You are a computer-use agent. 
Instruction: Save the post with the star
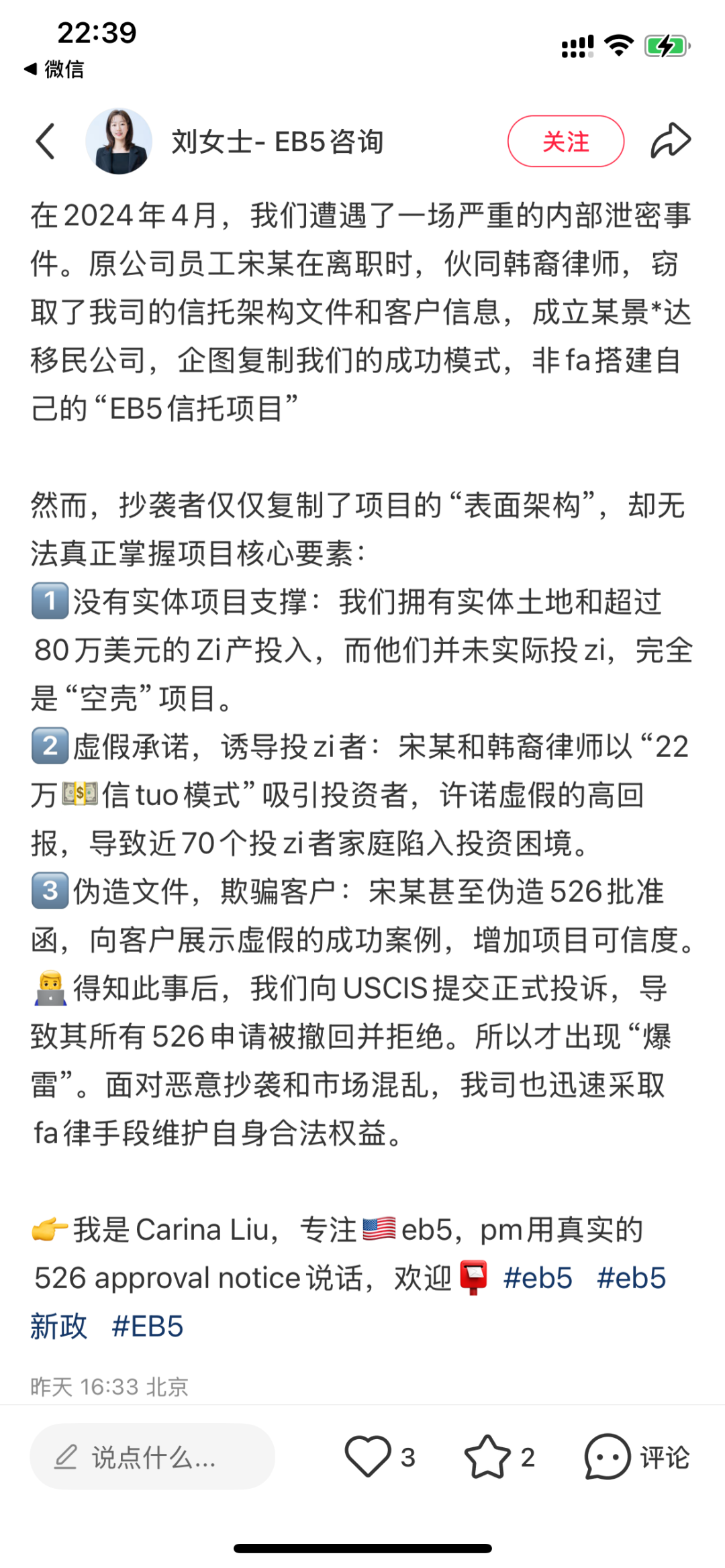(x=487, y=1457)
